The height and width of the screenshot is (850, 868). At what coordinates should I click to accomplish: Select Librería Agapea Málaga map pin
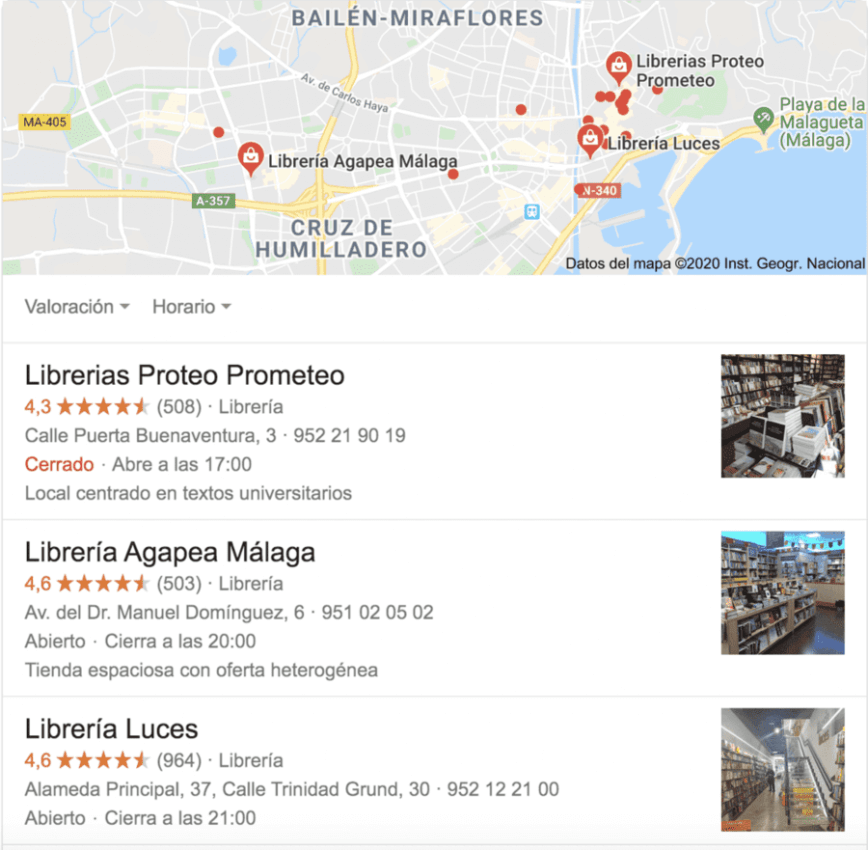(250, 157)
